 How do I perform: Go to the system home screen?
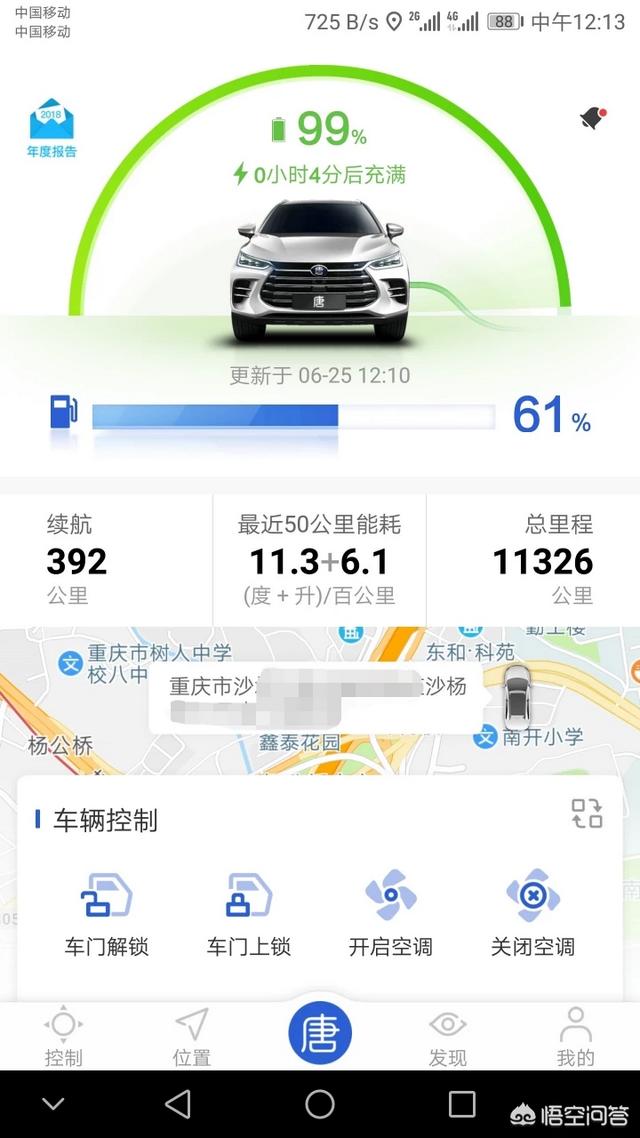tap(320, 1104)
